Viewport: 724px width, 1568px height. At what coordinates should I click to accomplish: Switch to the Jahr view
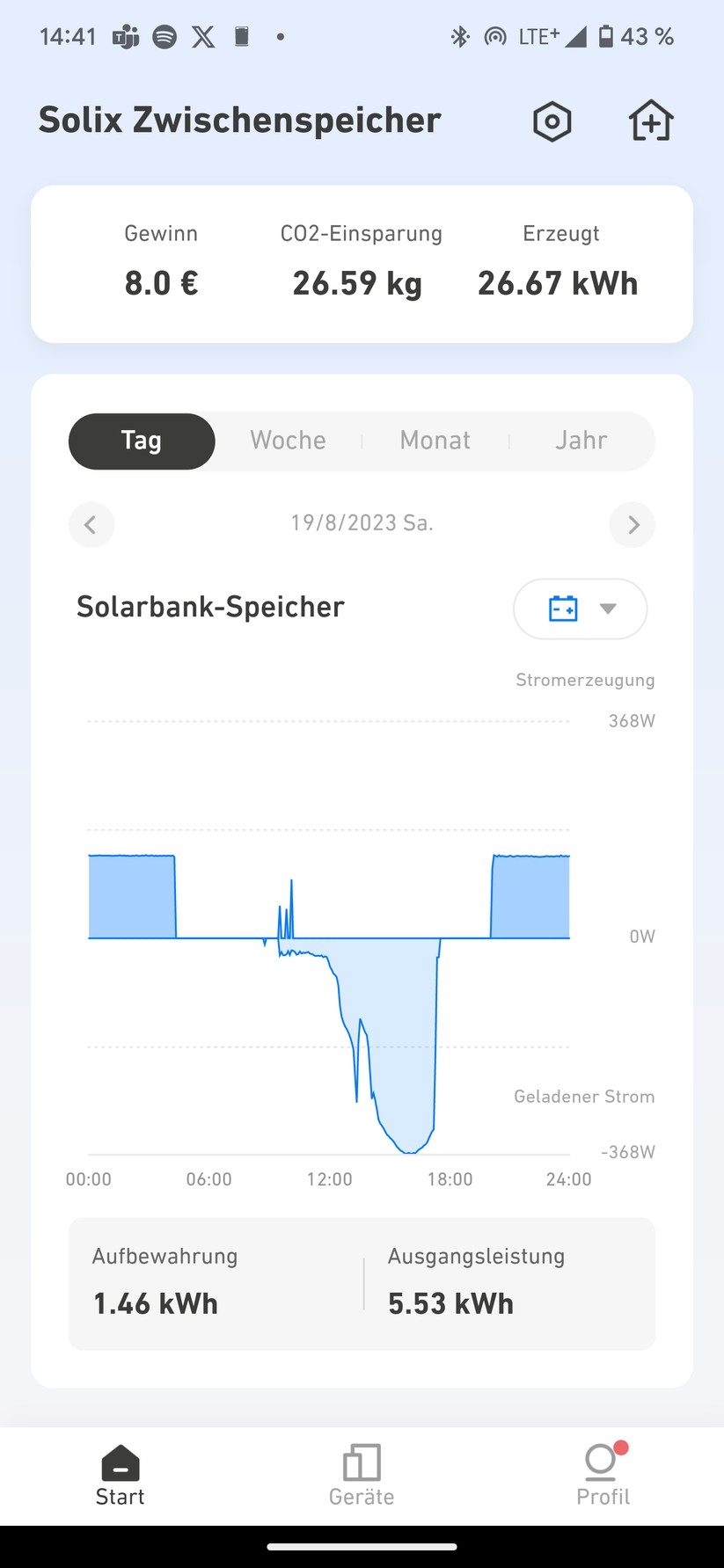coord(581,441)
